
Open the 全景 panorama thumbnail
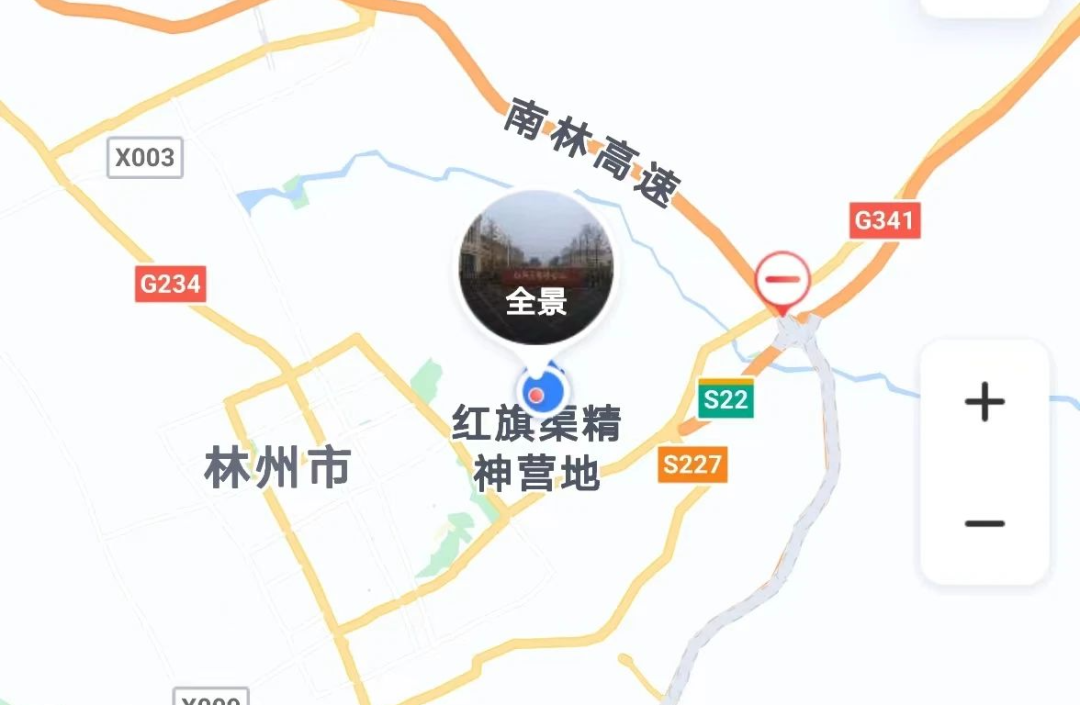538,269
